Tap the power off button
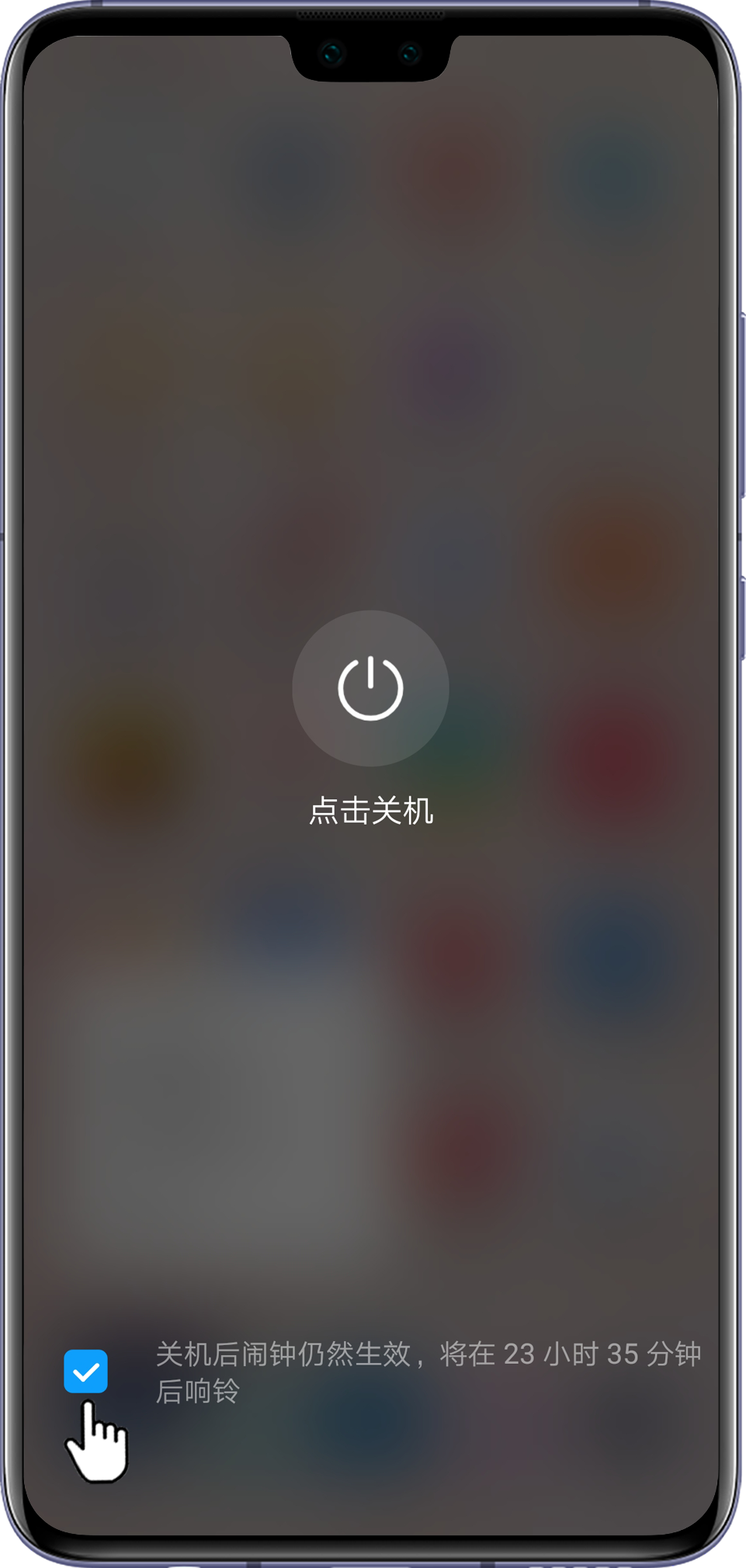Screen dimensions: 746x1568 (x=370, y=688)
